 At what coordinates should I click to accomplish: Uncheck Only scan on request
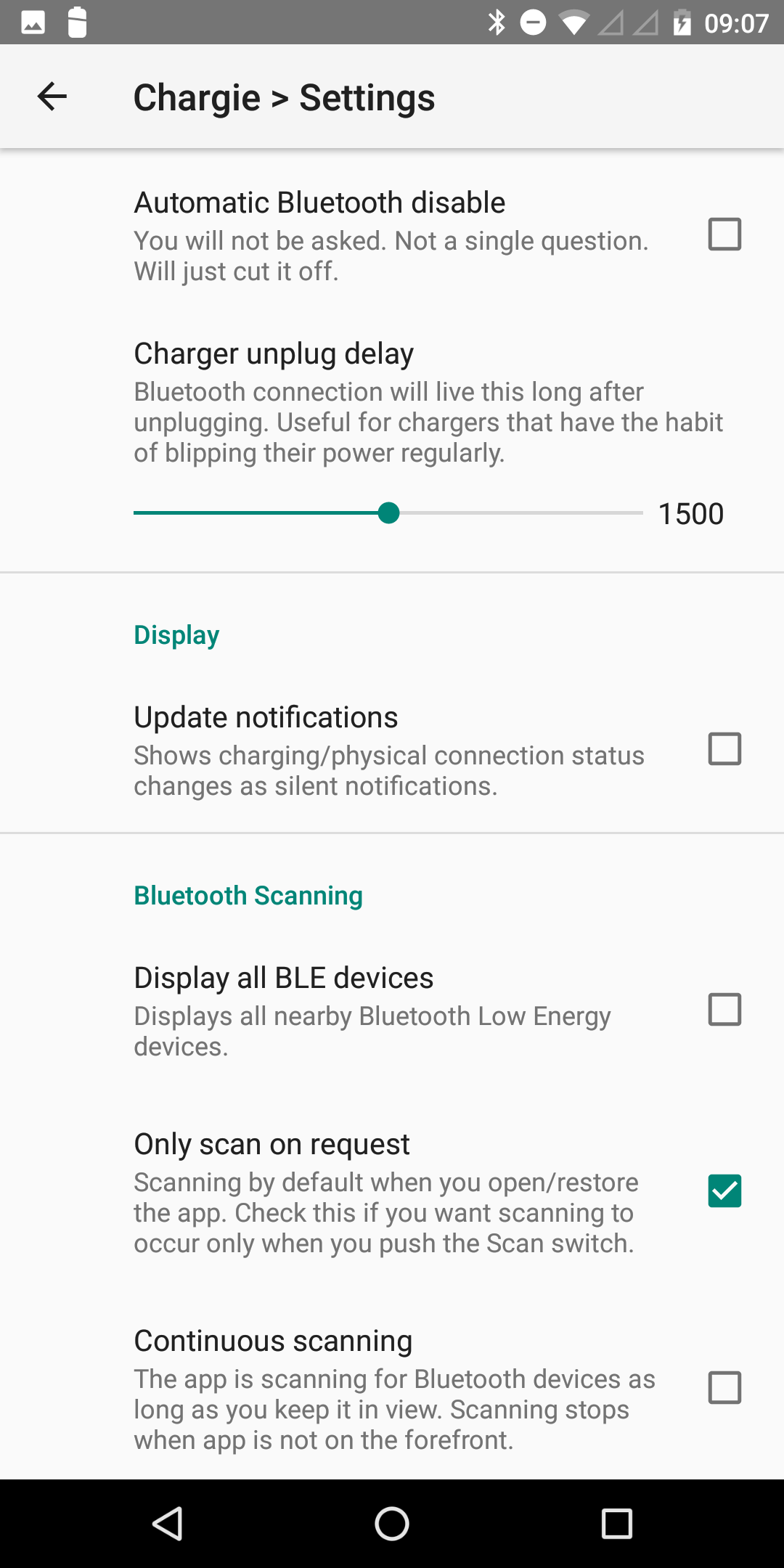pos(724,1191)
